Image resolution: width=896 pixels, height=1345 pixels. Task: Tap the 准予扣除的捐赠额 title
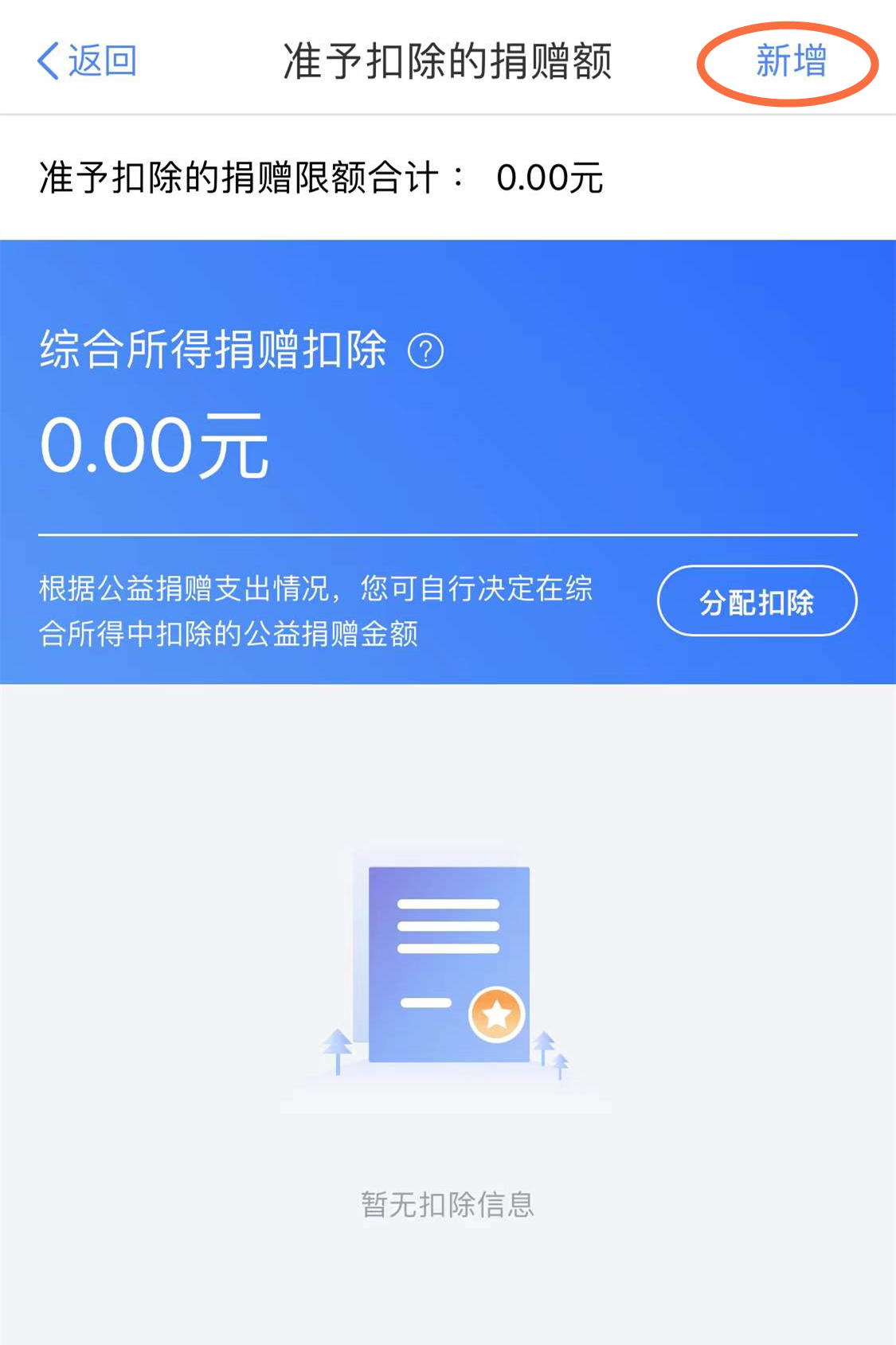tap(448, 64)
